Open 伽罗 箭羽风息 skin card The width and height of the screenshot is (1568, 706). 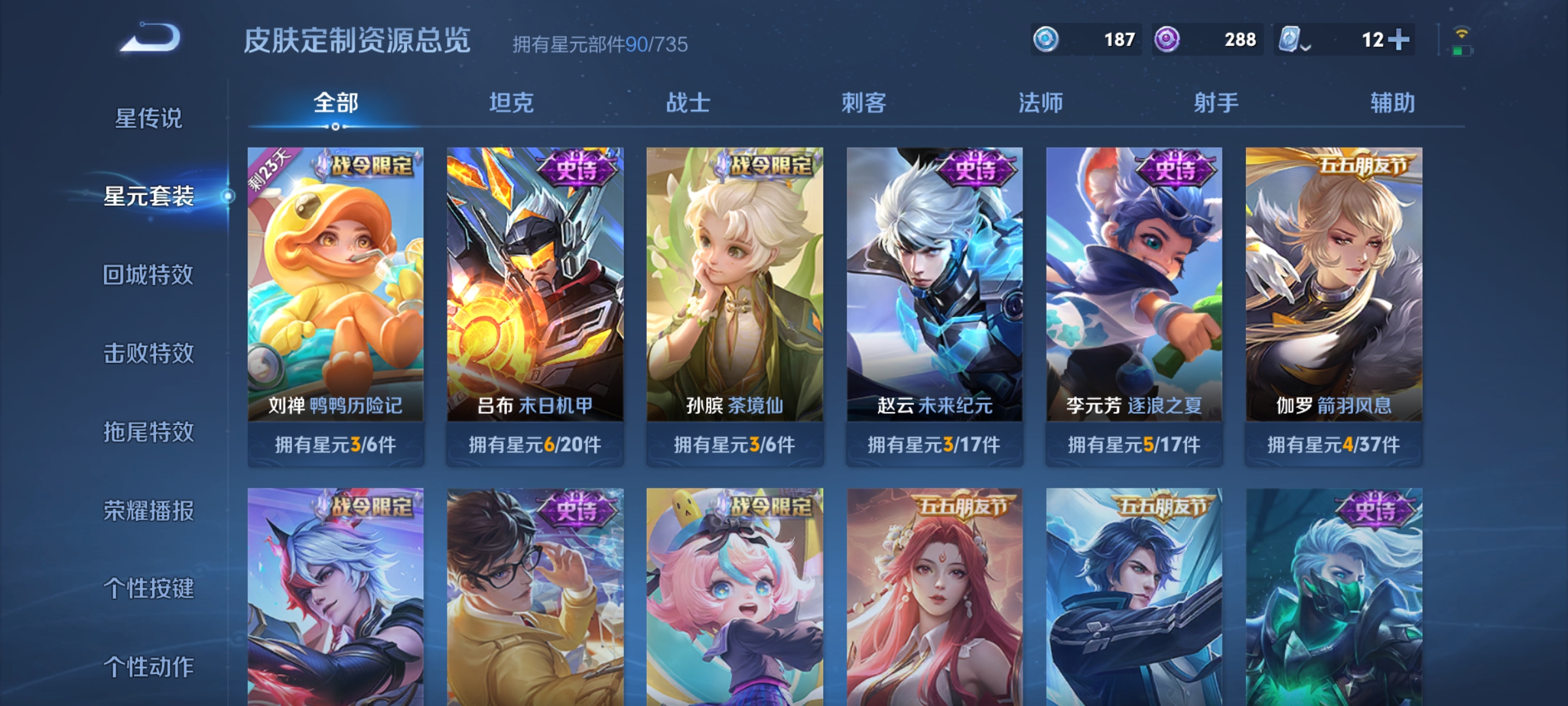(x=1333, y=294)
